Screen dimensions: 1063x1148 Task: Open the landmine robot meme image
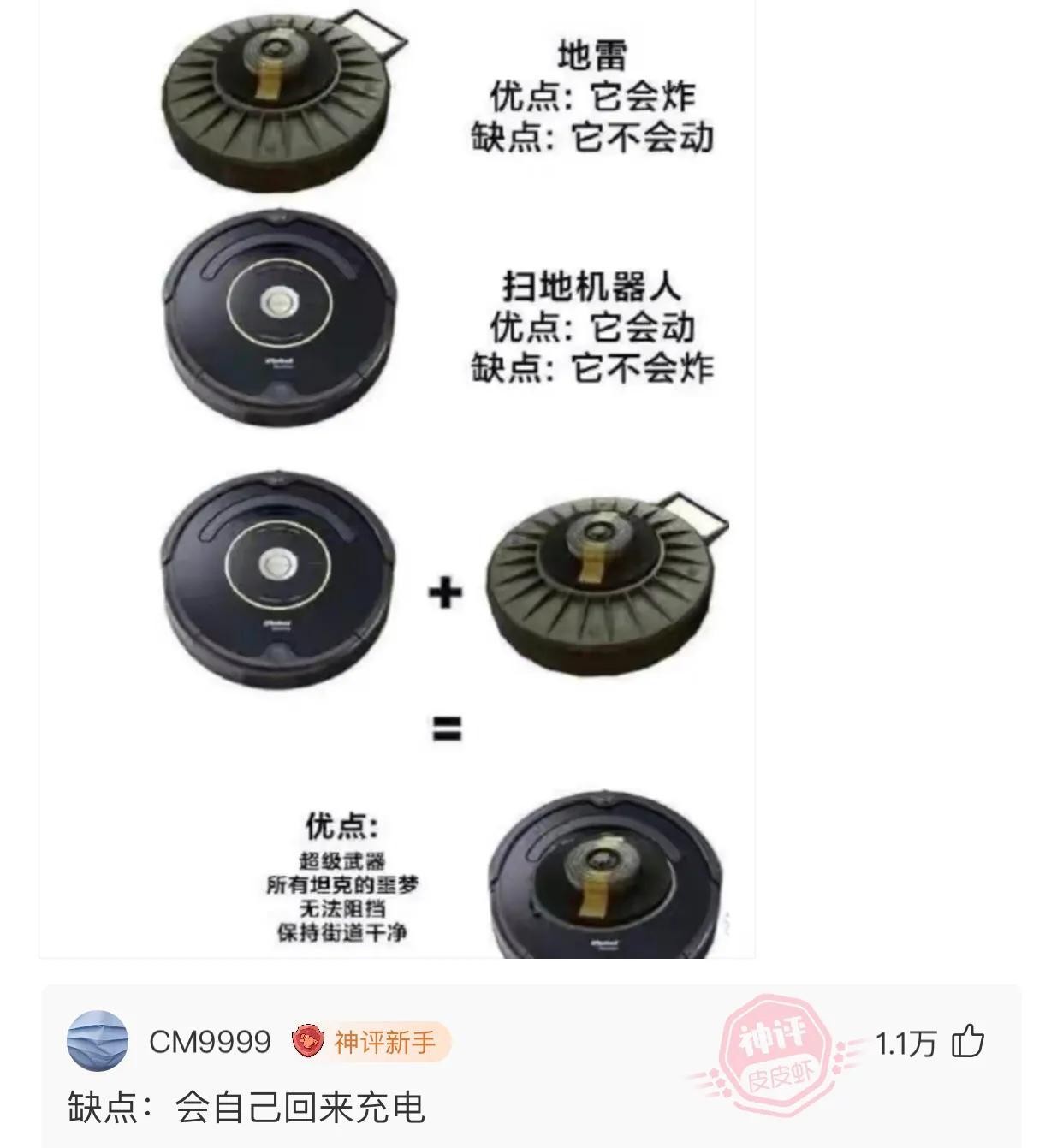point(397,478)
